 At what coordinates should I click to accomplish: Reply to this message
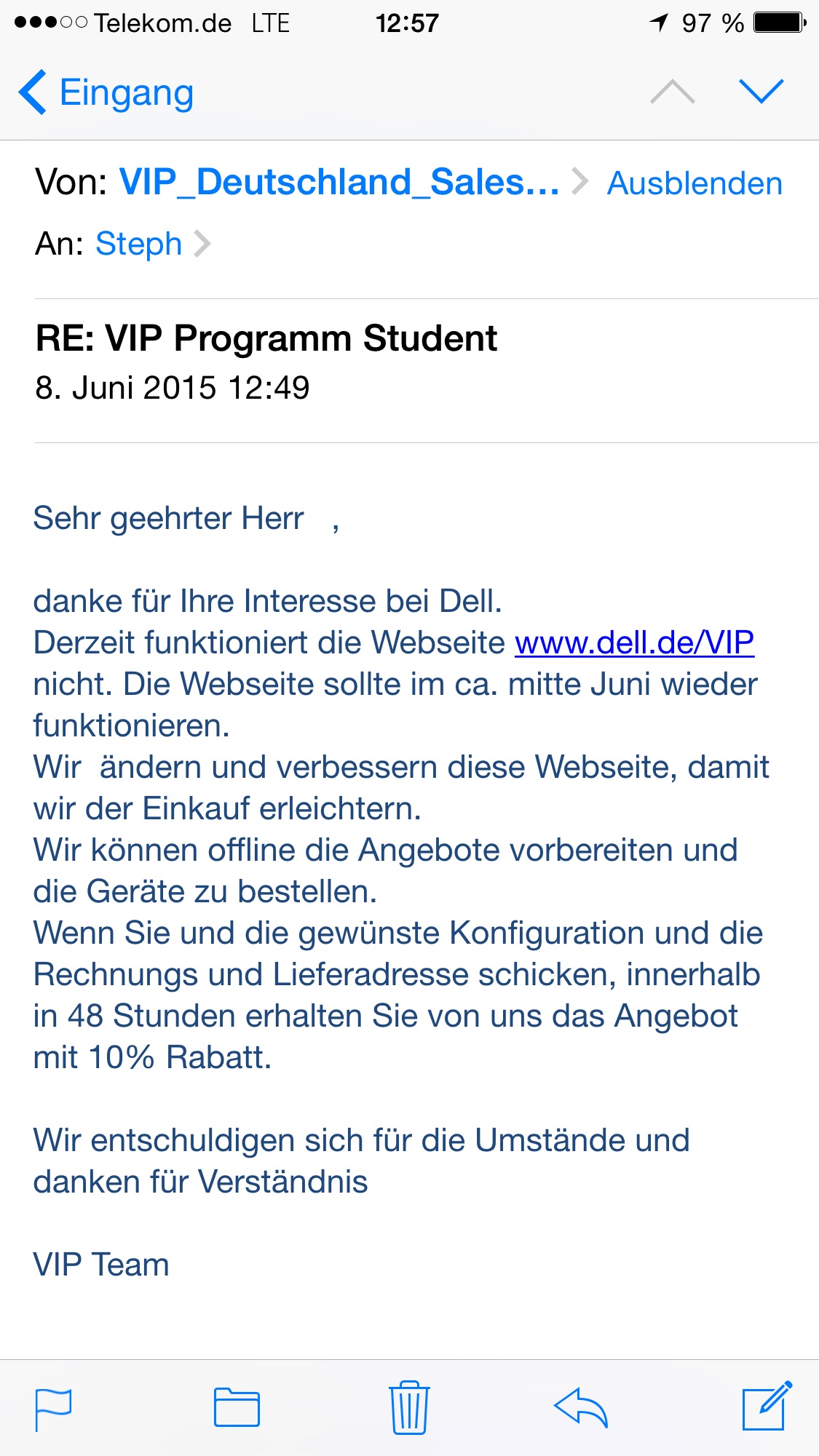[581, 1408]
